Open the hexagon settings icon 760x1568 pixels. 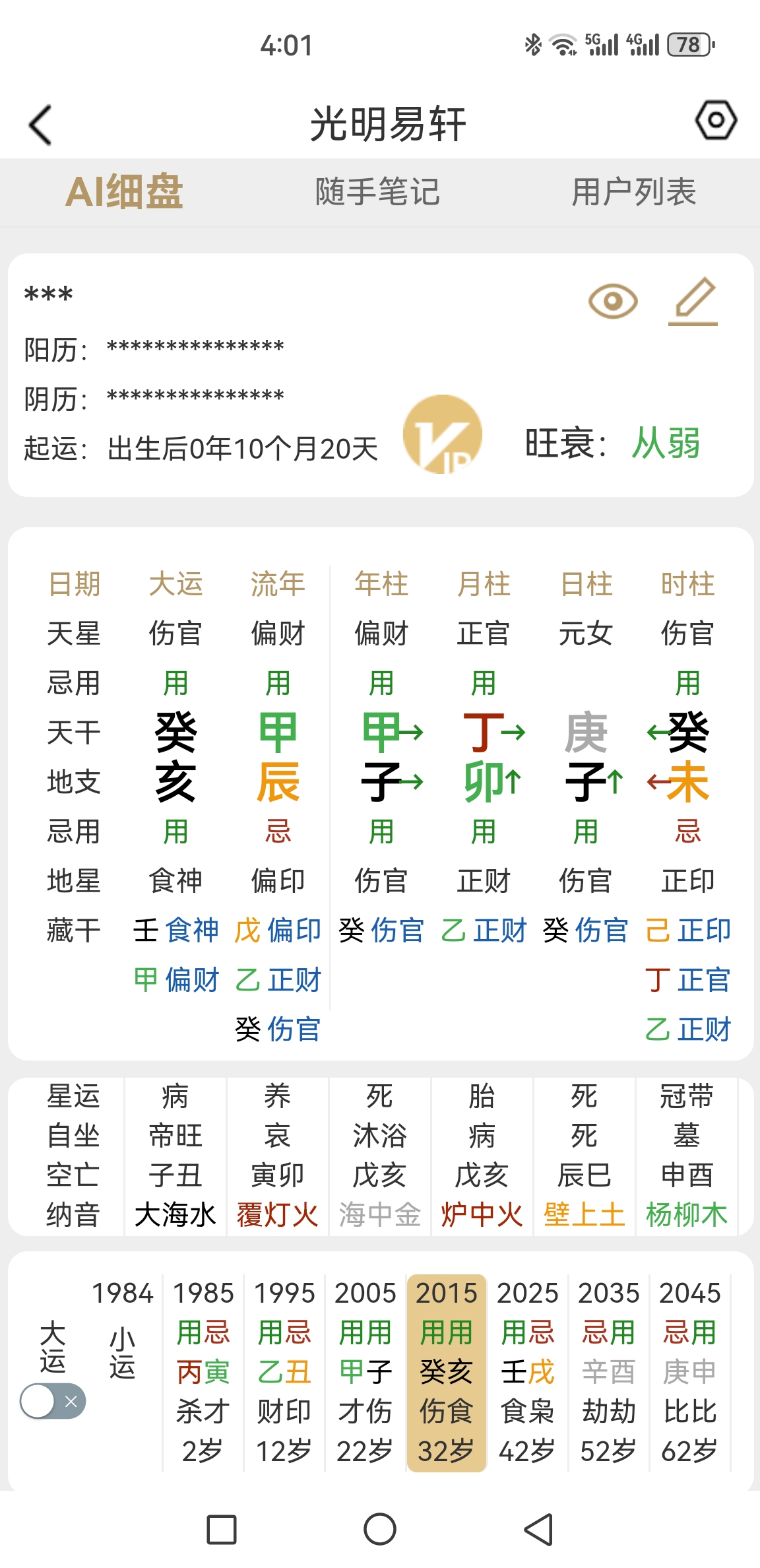point(716,120)
